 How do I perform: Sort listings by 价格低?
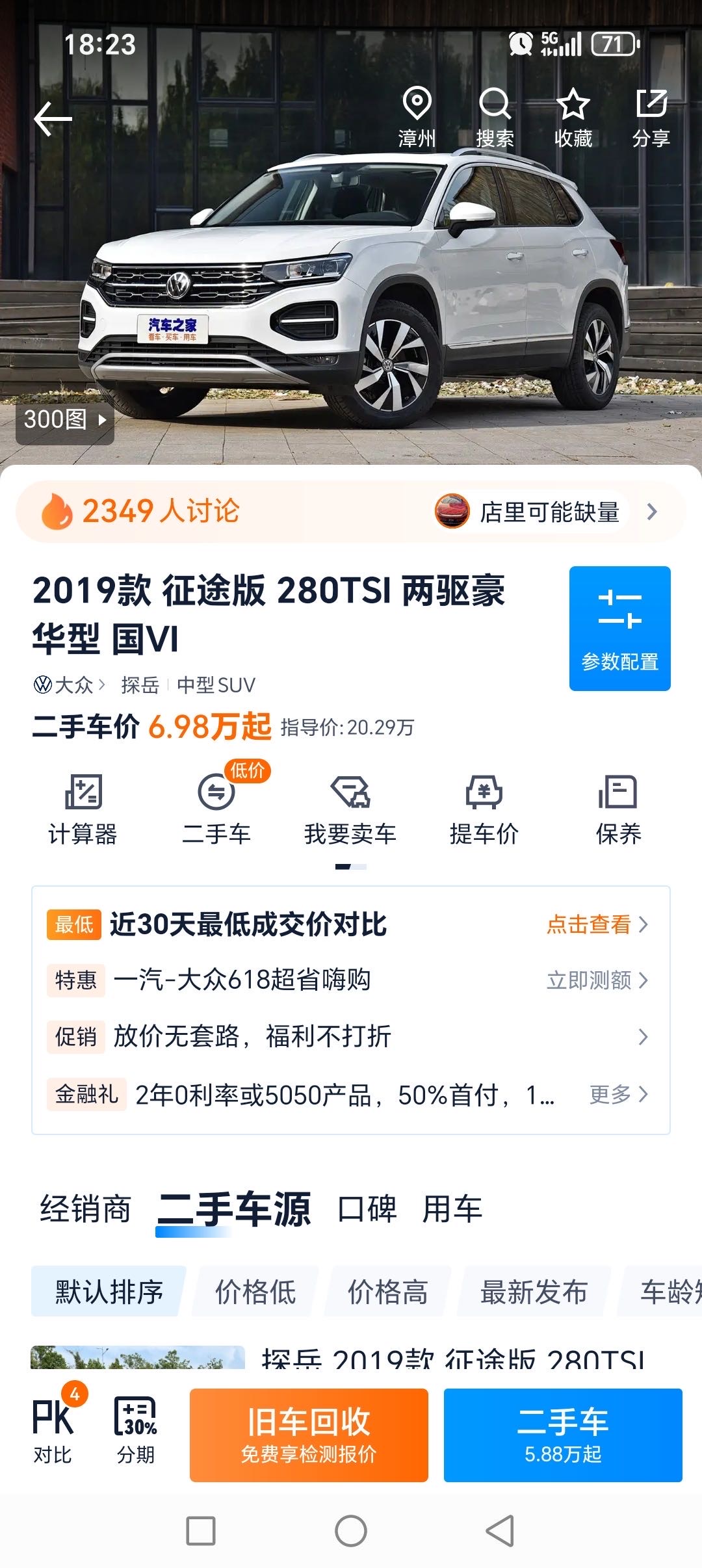click(255, 1292)
